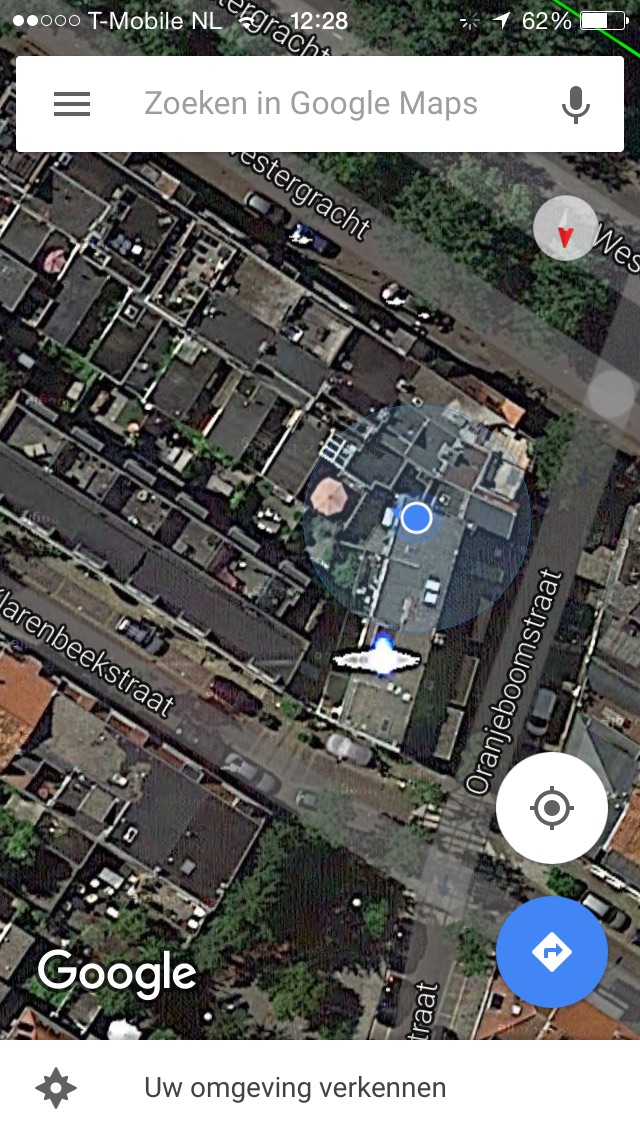
Task: Open the hamburger menu
Action: 72,104
